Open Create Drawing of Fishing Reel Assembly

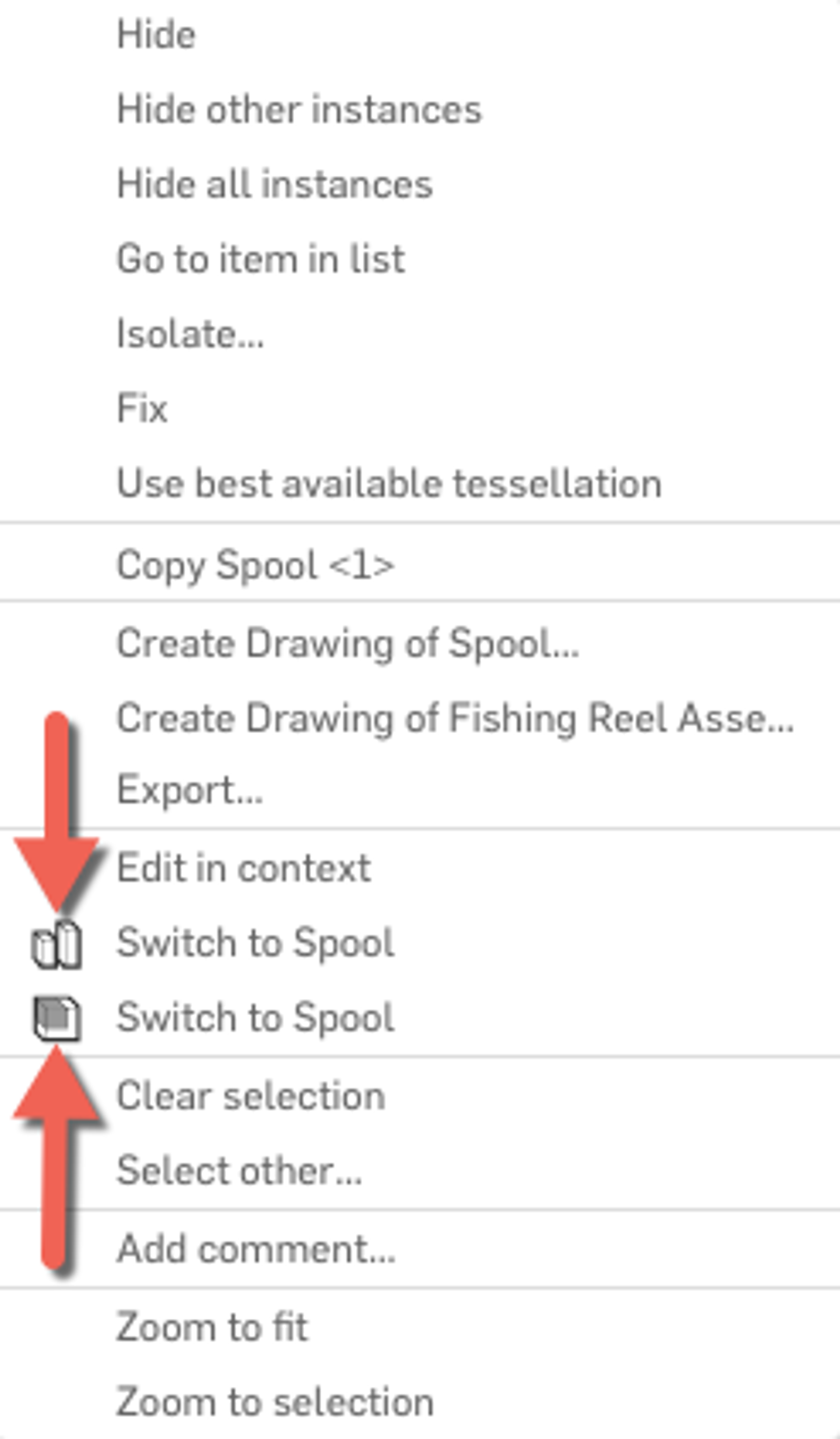tap(455, 718)
